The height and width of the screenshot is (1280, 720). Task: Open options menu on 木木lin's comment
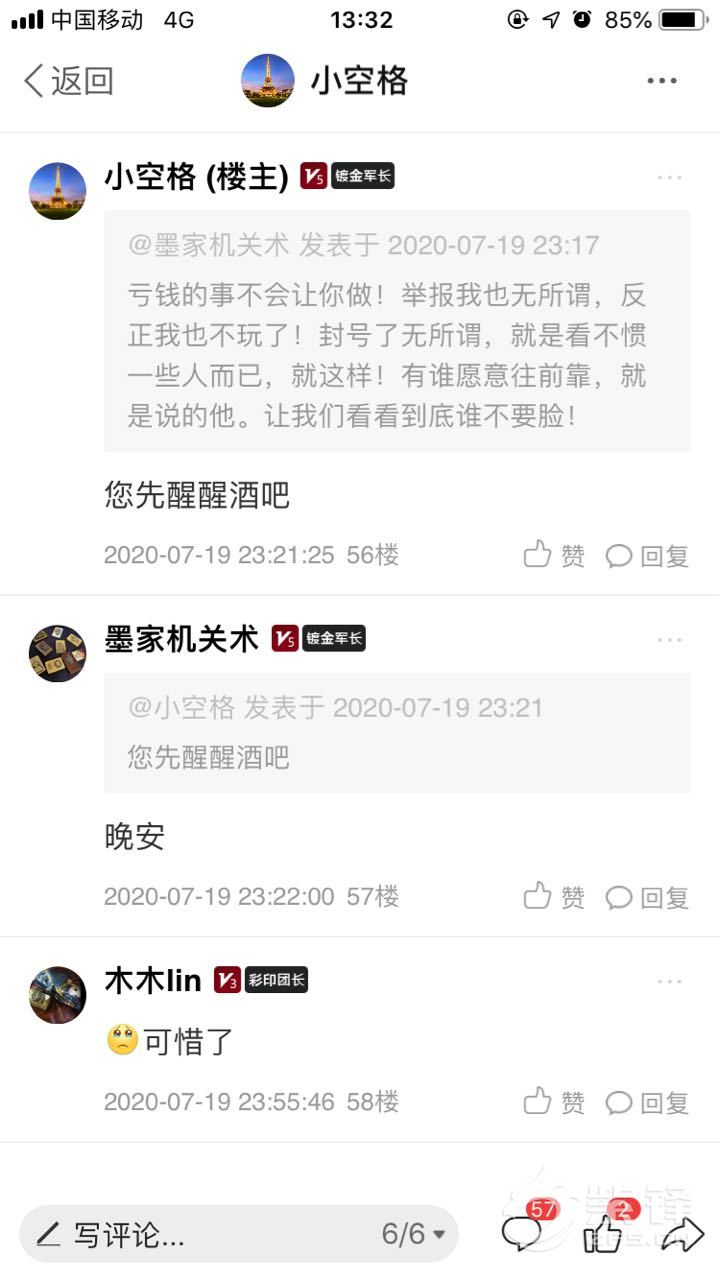(x=669, y=982)
